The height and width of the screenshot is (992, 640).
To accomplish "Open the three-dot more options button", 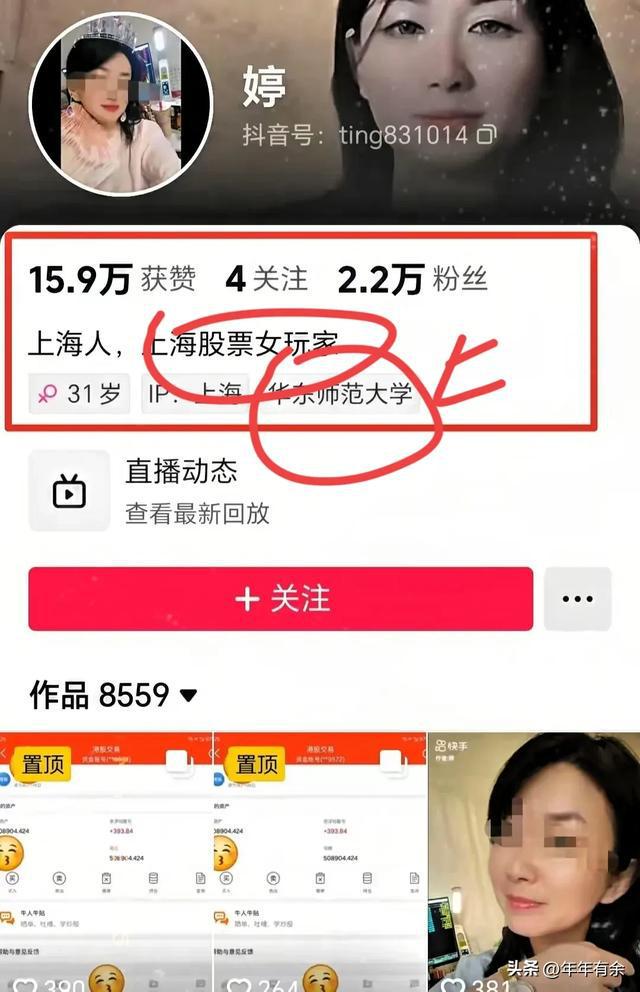I will click(578, 599).
